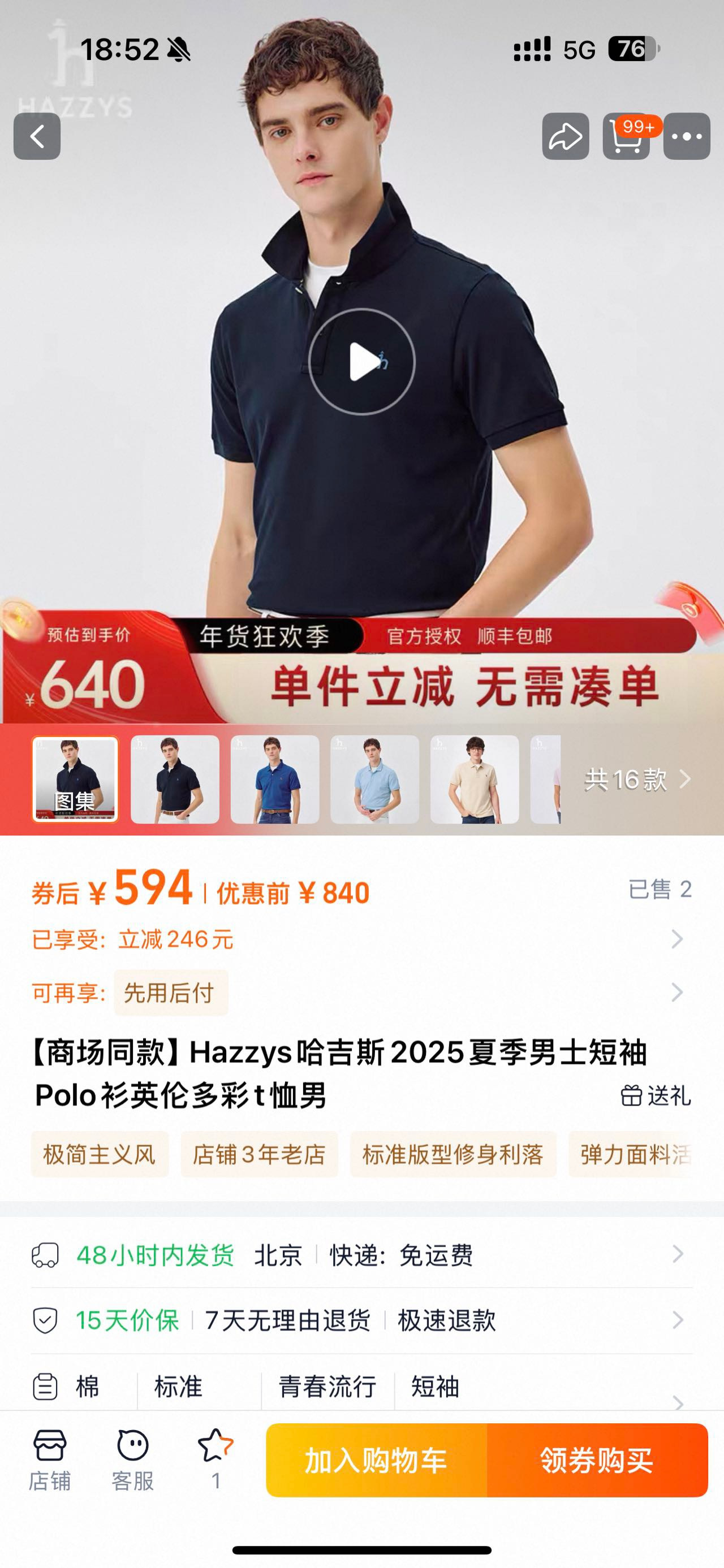
Task: Open the 图集 gallery thumbnail
Action: pyautogui.click(x=75, y=779)
